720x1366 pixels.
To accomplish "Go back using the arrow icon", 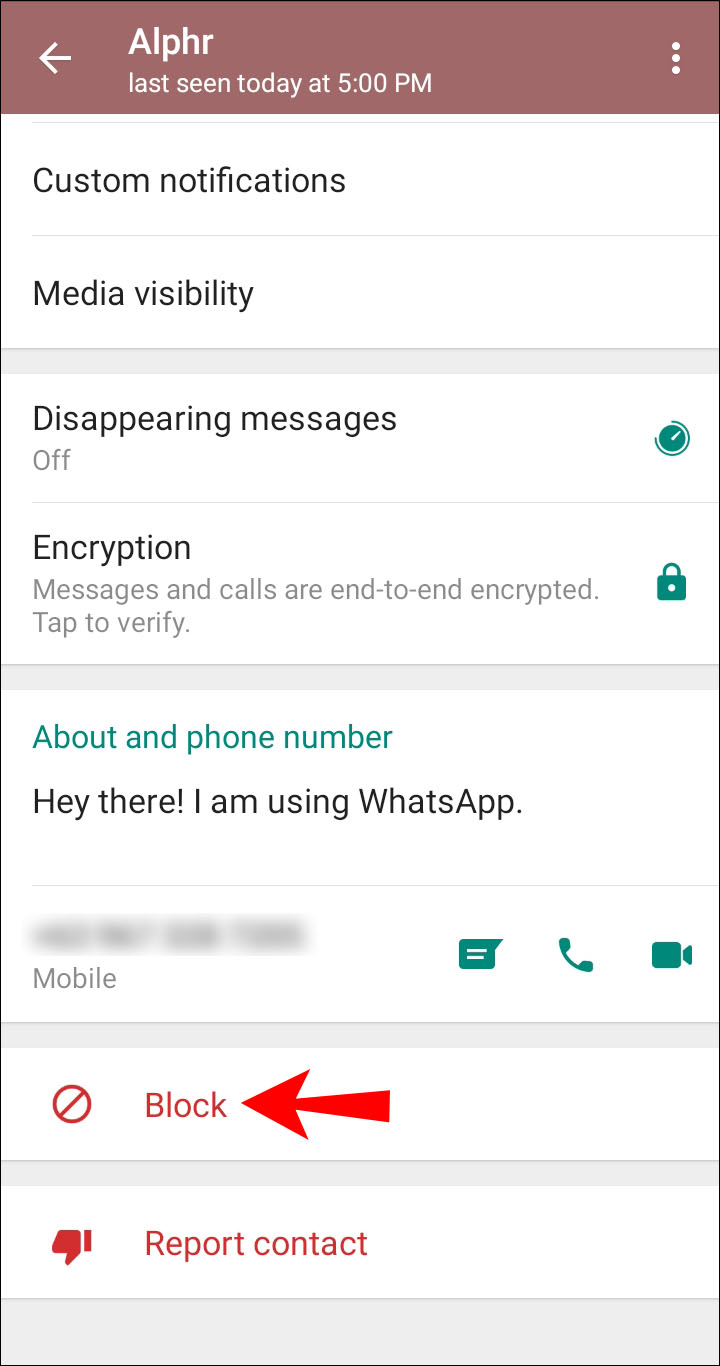I will click(x=55, y=58).
